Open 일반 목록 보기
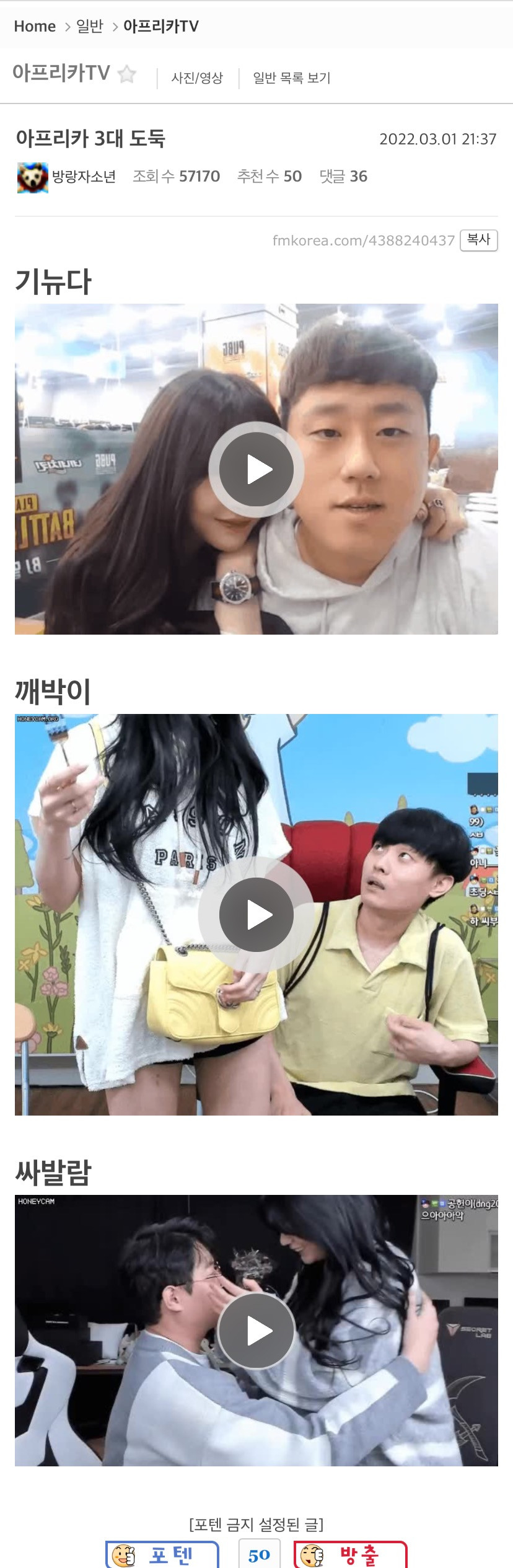 point(291,78)
